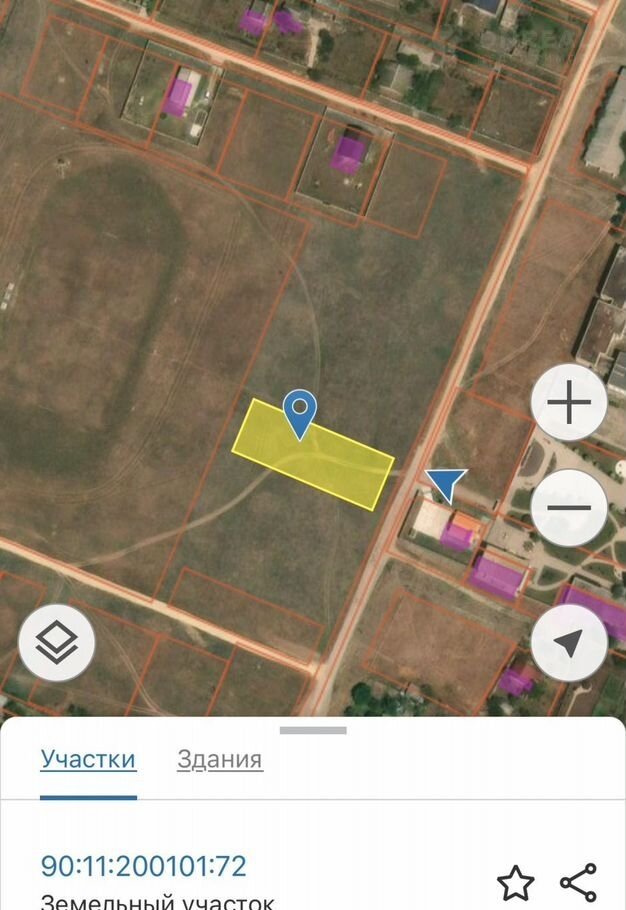
Task: Zoom in on the map
Action: tap(569, 405)
